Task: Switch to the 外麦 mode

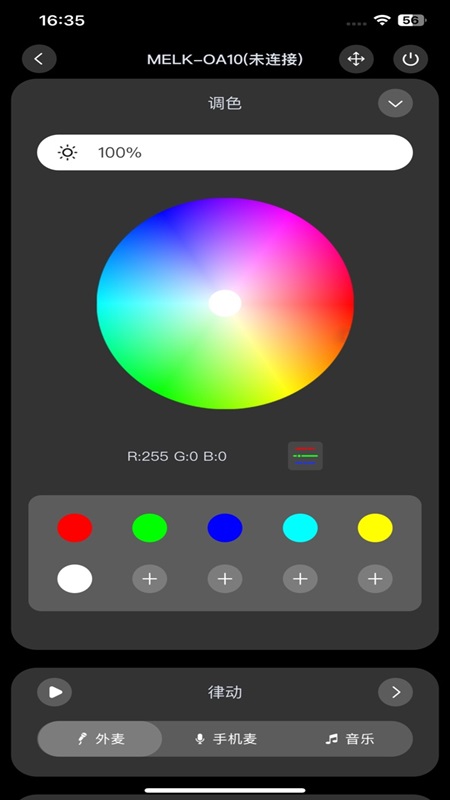Action: 100,739
